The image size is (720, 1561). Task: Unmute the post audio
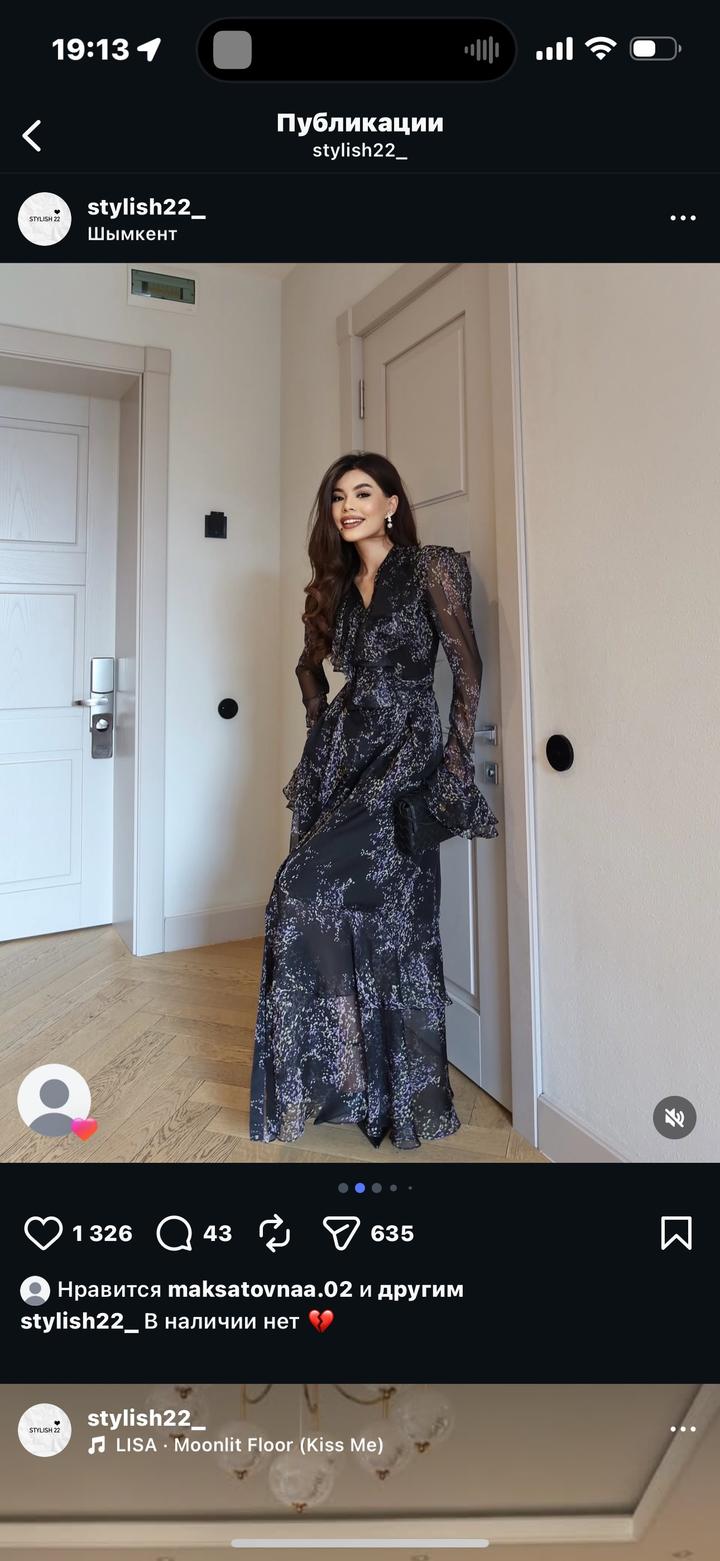click(674, 1117)
